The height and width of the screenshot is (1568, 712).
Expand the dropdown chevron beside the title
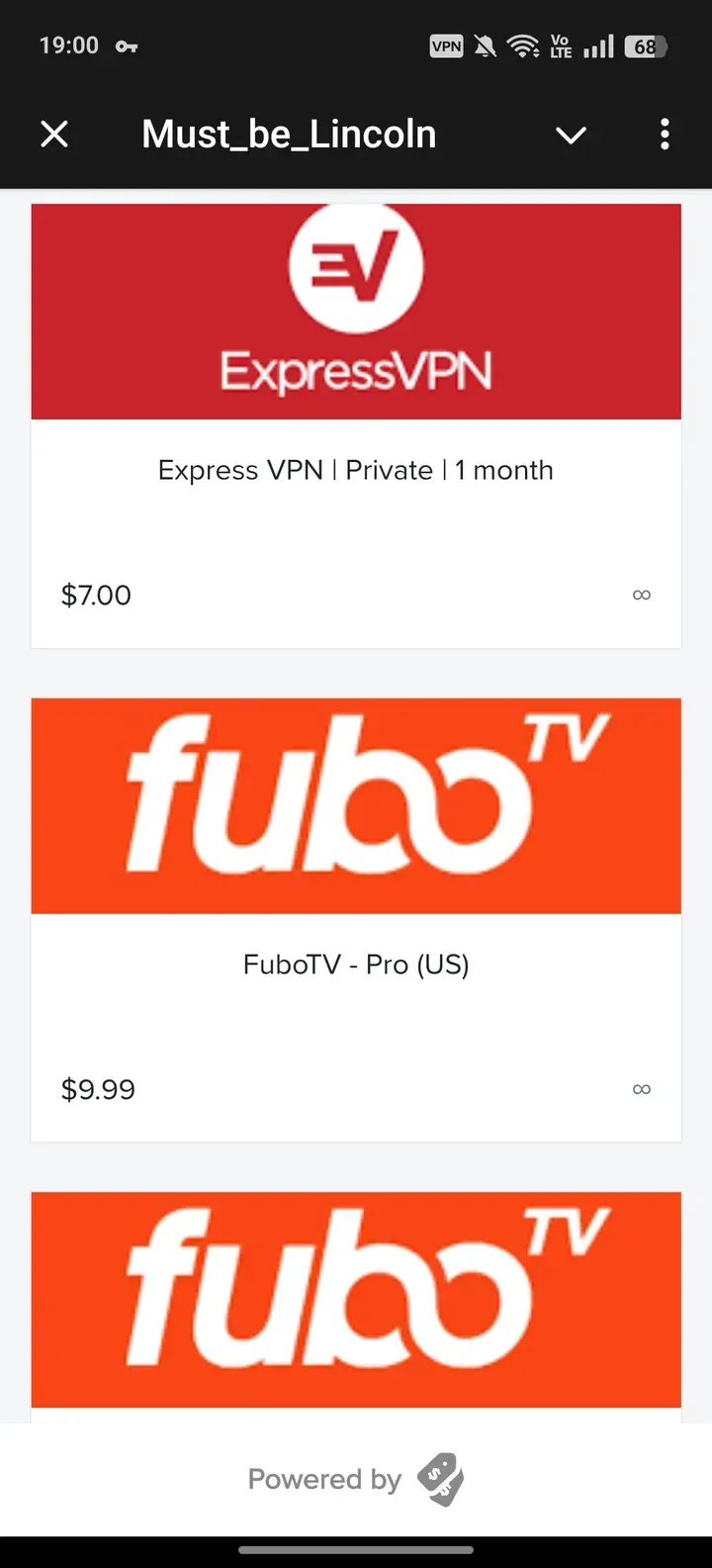(571, 135)
